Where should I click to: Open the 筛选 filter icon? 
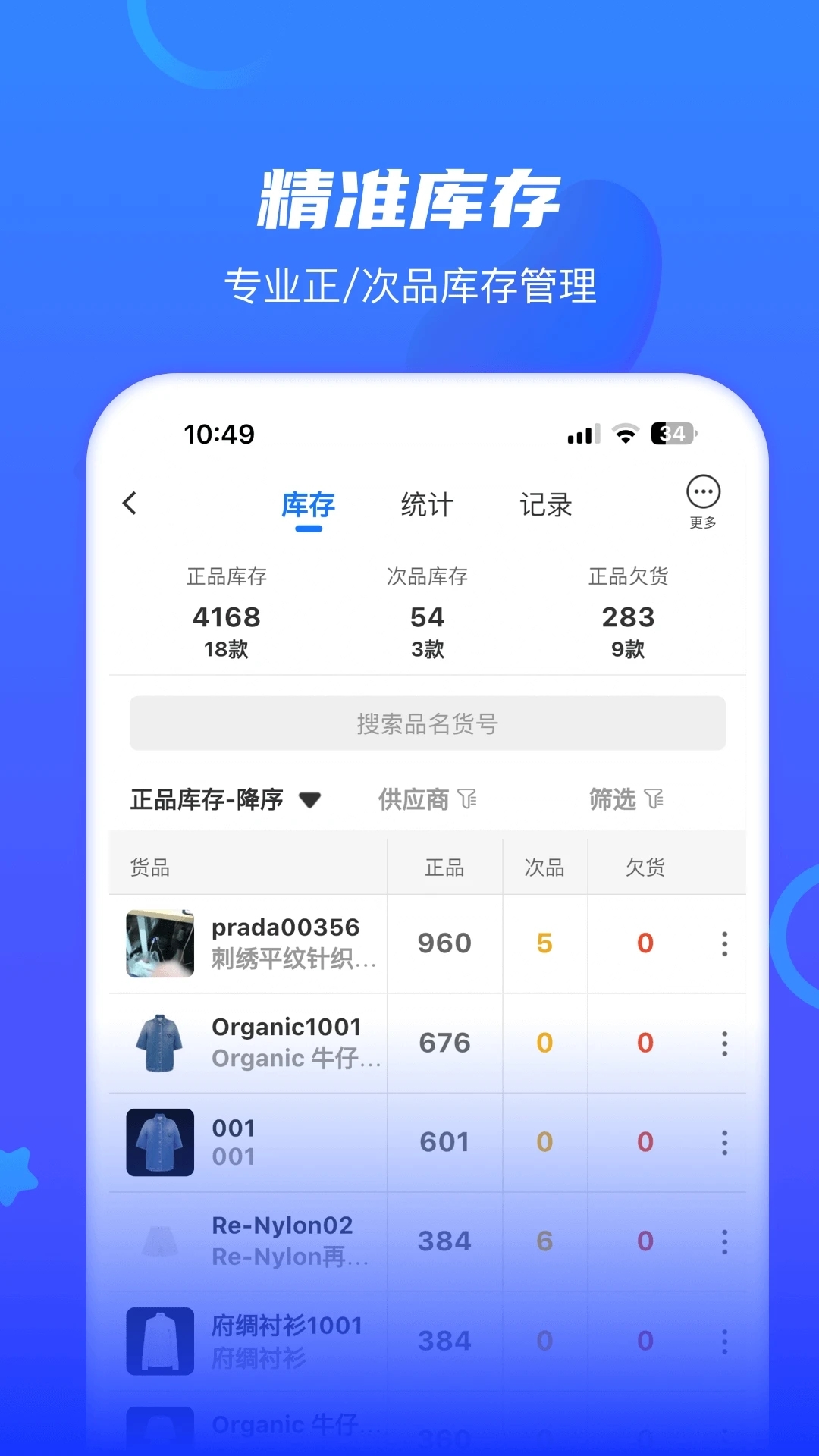pyautogui.click(x=654, y=799)
